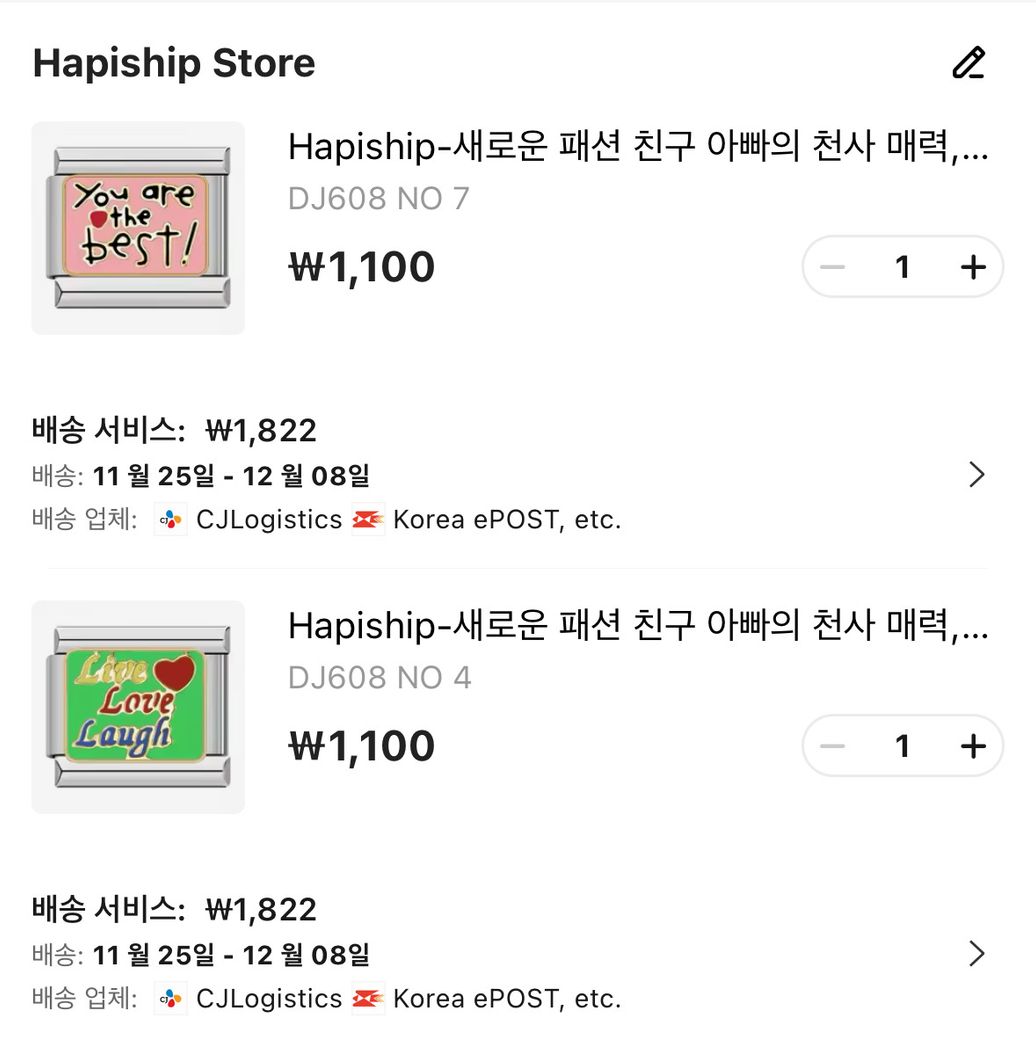Open the 'Live Love Laugh' charm image
Viewport: 1036px width, 1040px height.
(x=138, y=707)
